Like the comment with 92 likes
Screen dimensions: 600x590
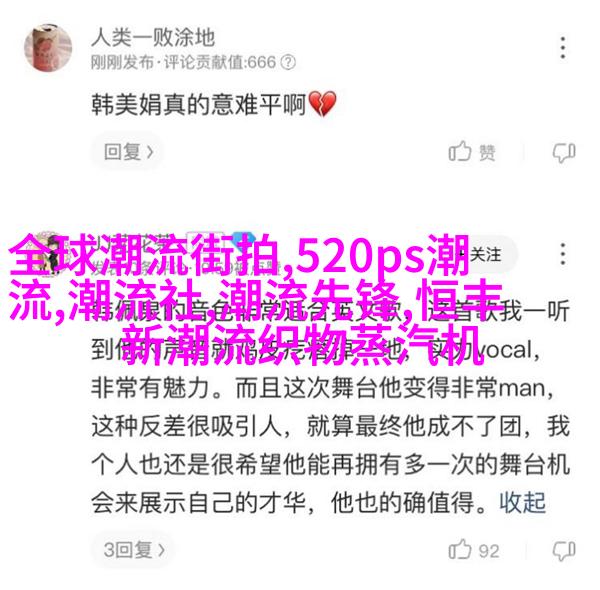473,550
